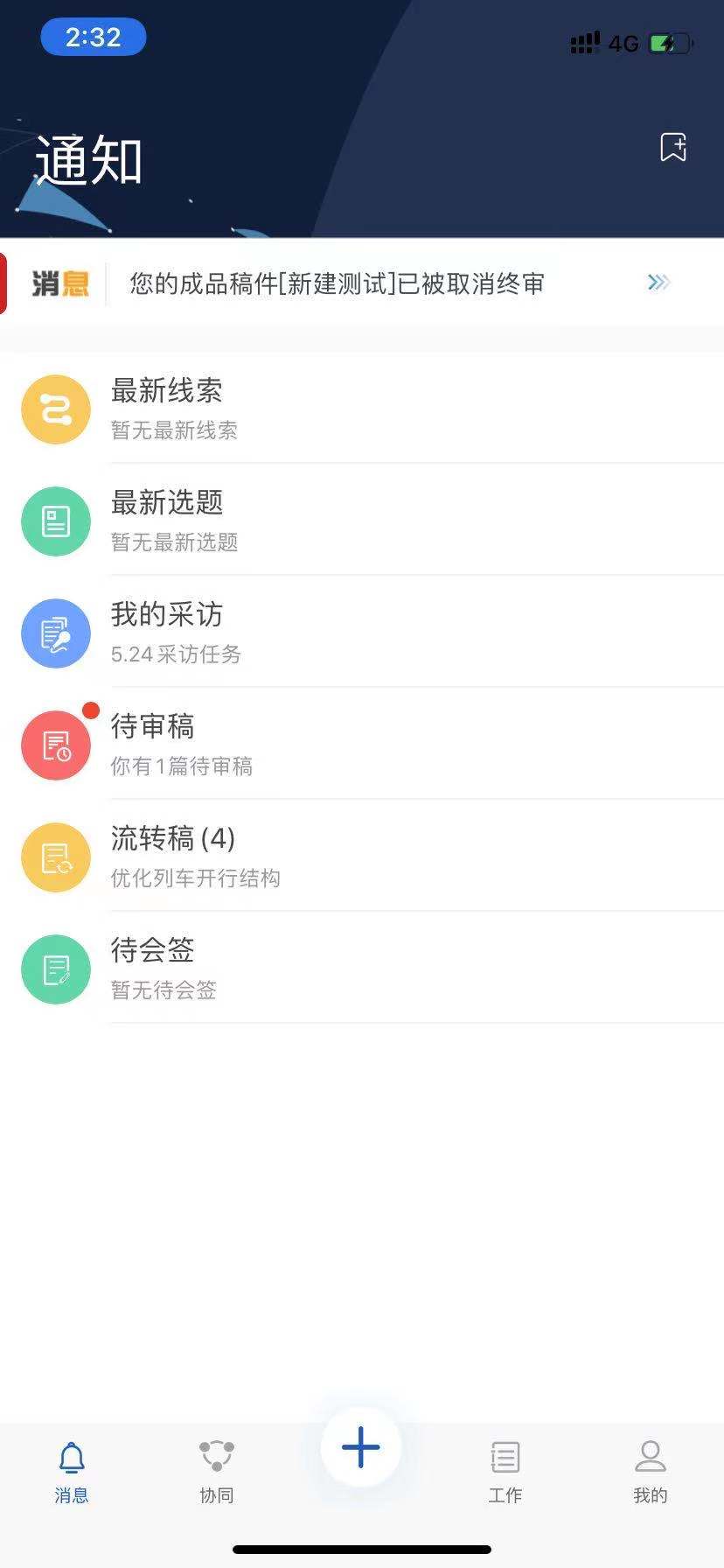Open 最新线索 row
Image resolution: width=724 pixels, height=1568 pixels.
tap(362, 409)
